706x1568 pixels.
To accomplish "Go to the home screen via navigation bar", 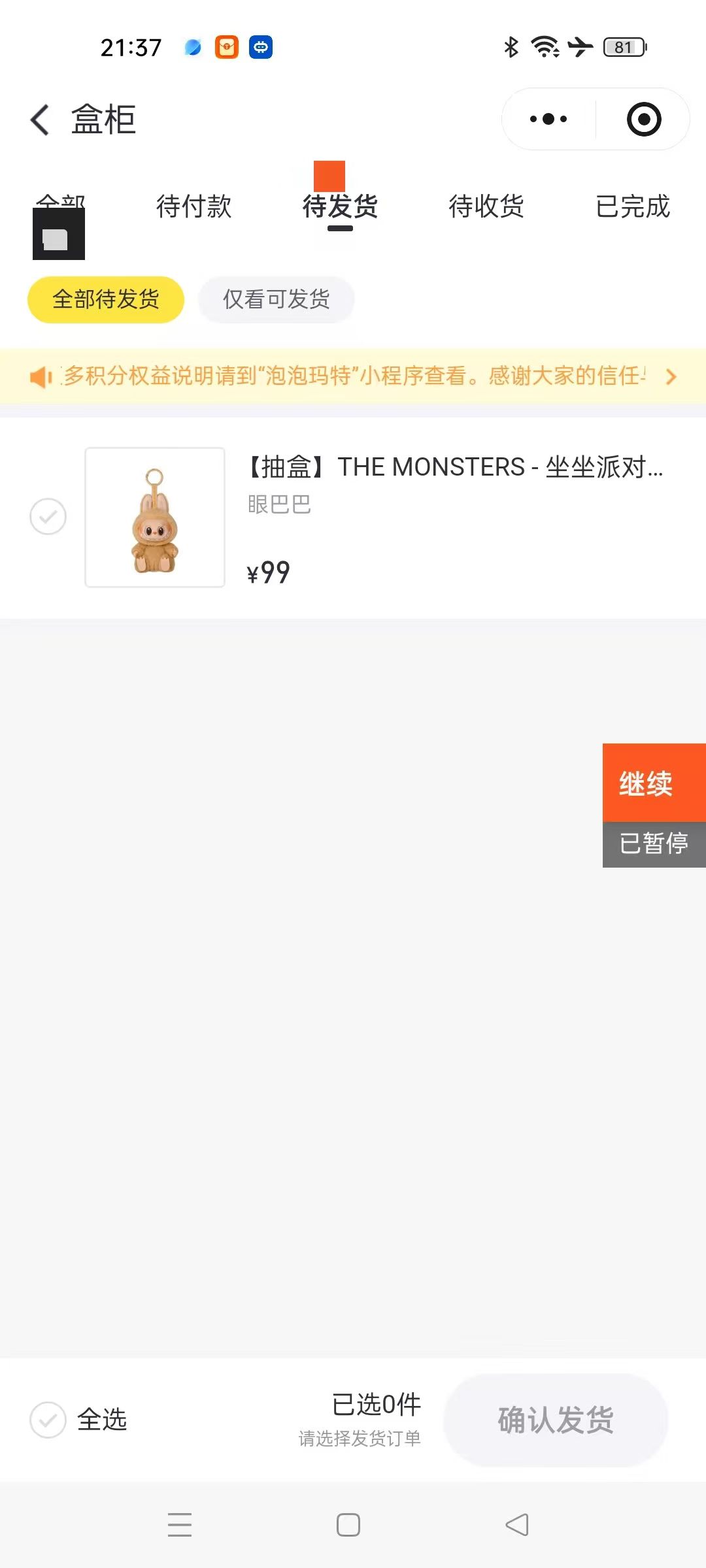I will click(x=348, y=1525).
